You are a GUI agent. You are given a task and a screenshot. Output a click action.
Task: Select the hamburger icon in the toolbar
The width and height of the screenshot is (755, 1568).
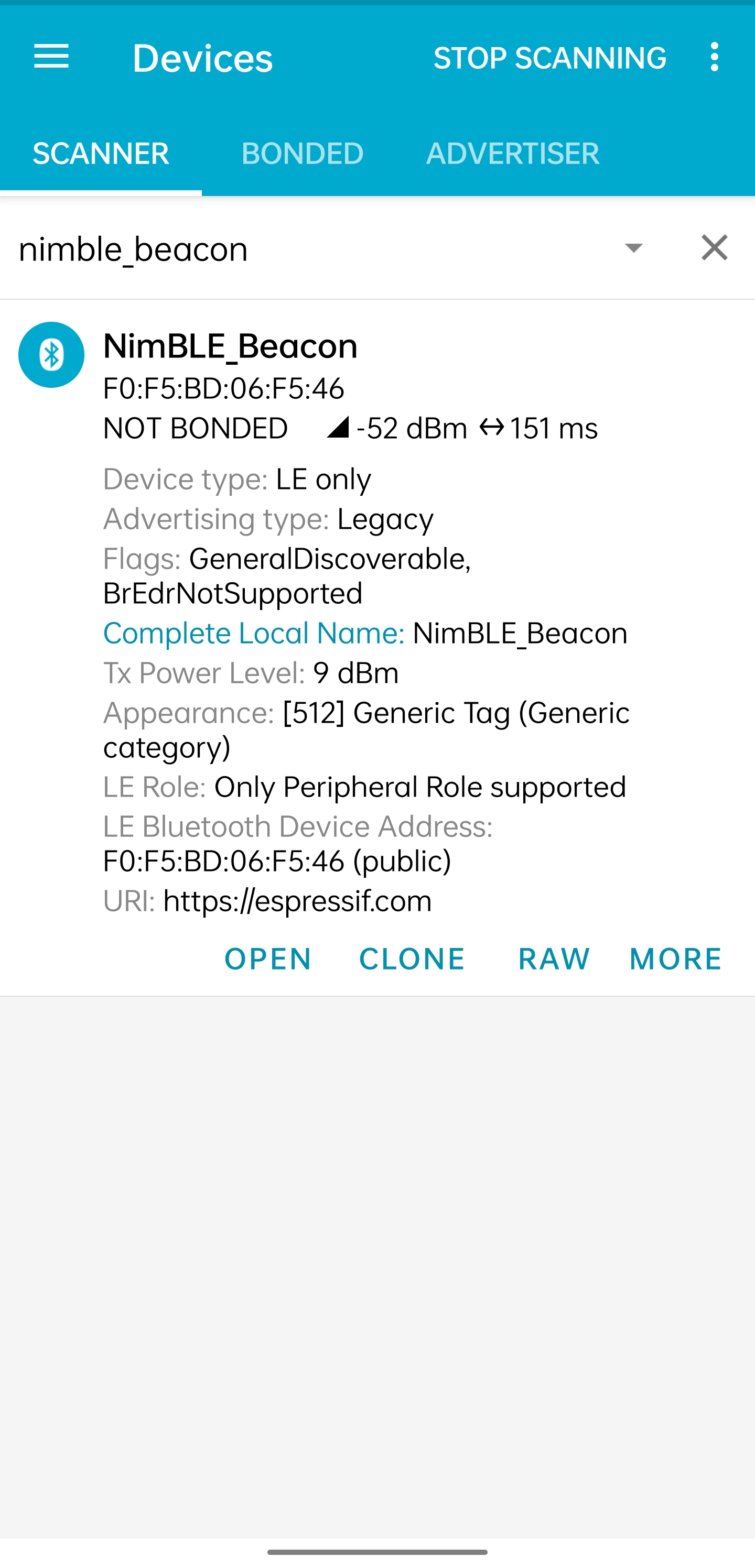(x=51, y=57)
